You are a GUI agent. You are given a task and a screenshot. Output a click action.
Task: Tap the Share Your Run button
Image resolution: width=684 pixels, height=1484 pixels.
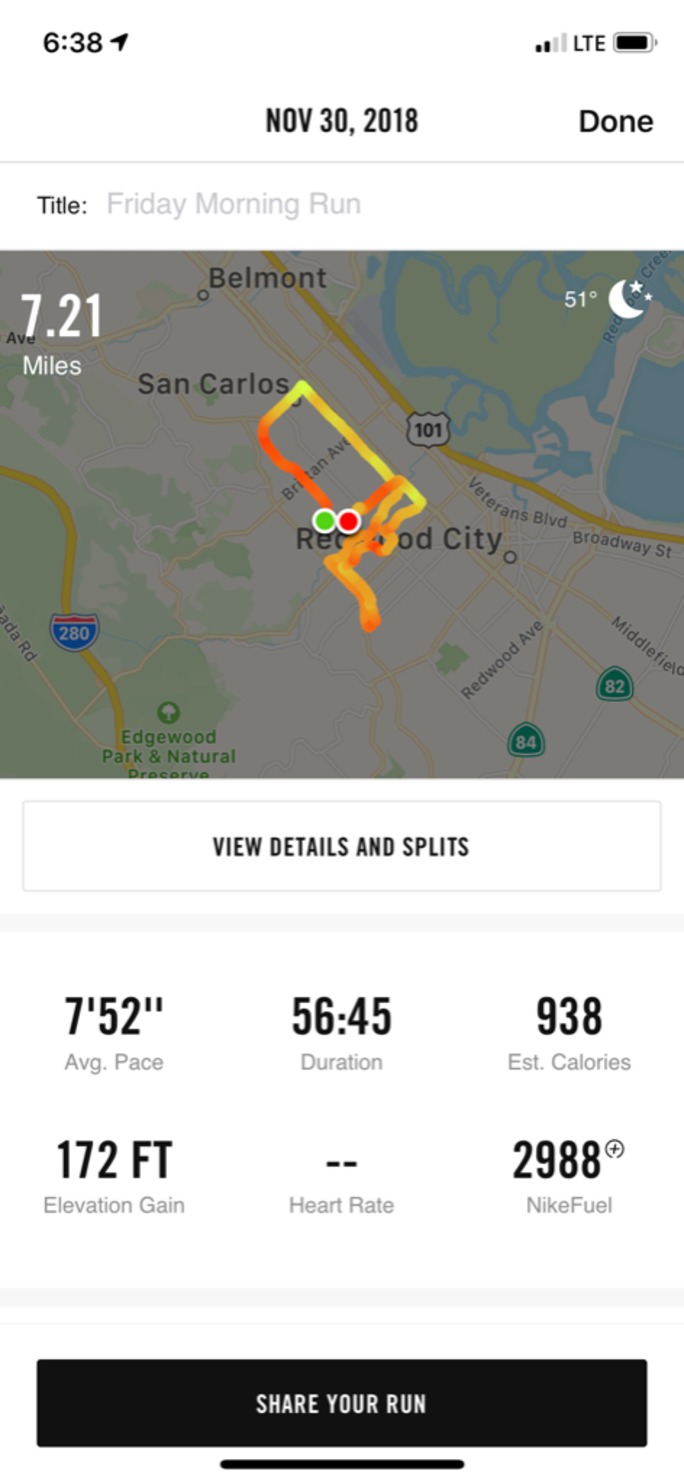coord(341,1403)
